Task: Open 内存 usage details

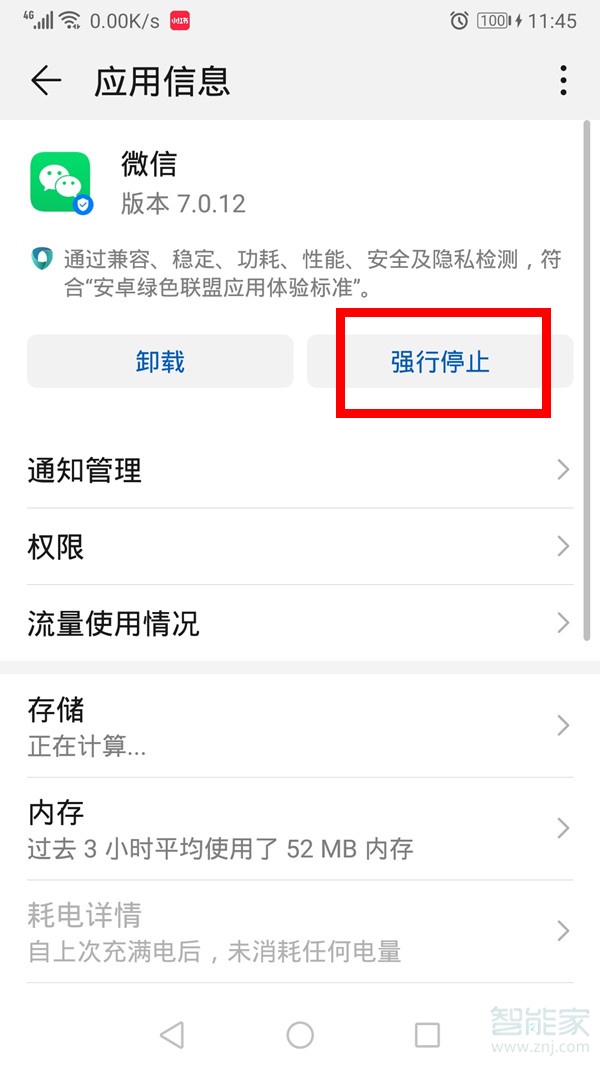Action: [x=299, y=829]
